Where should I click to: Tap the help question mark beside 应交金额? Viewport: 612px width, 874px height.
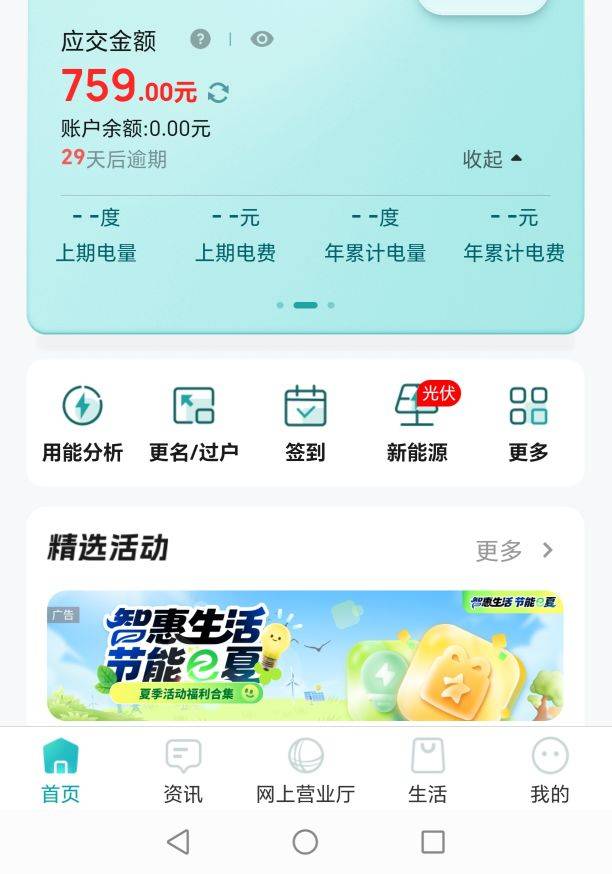tap(201, 39)
